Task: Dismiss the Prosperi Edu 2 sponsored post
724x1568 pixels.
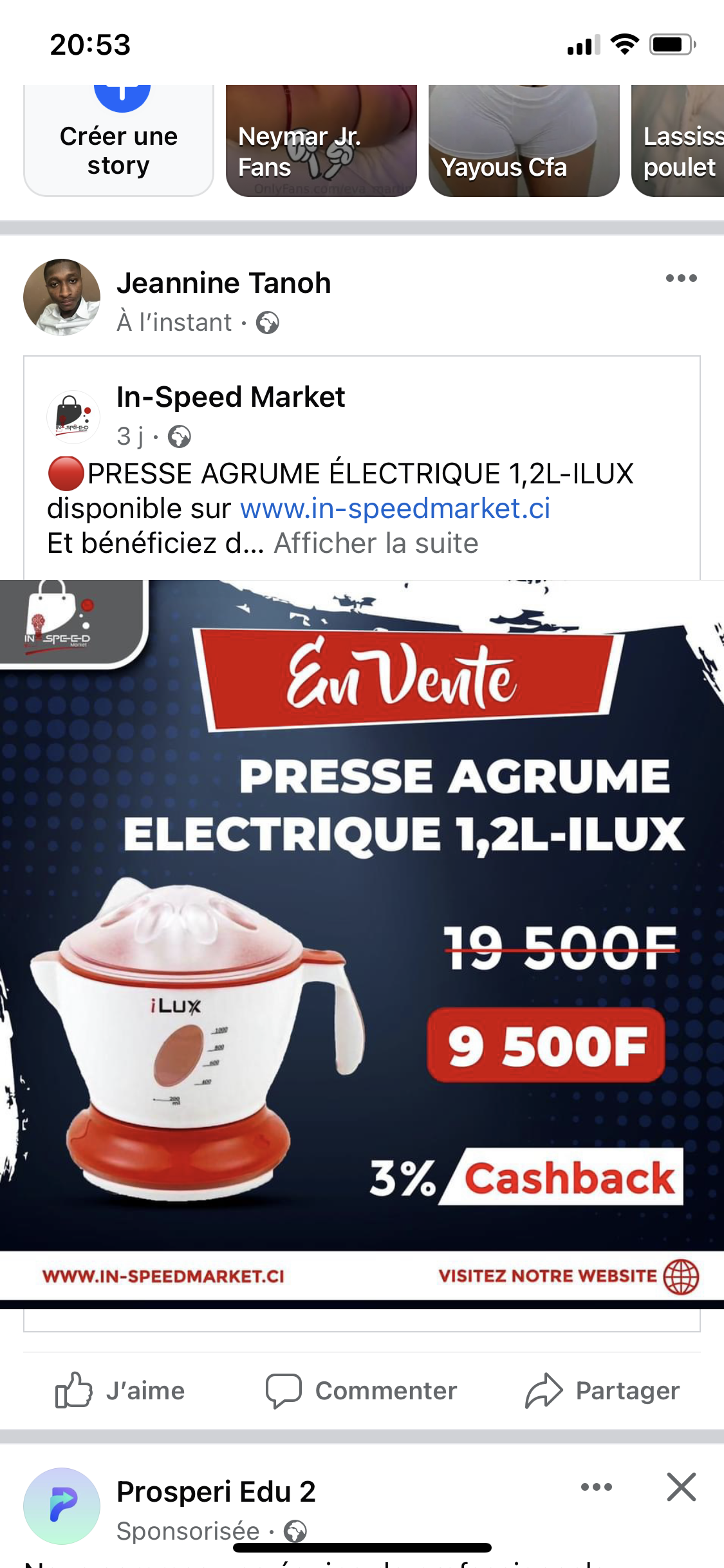Action: (x=681, y=1487)
